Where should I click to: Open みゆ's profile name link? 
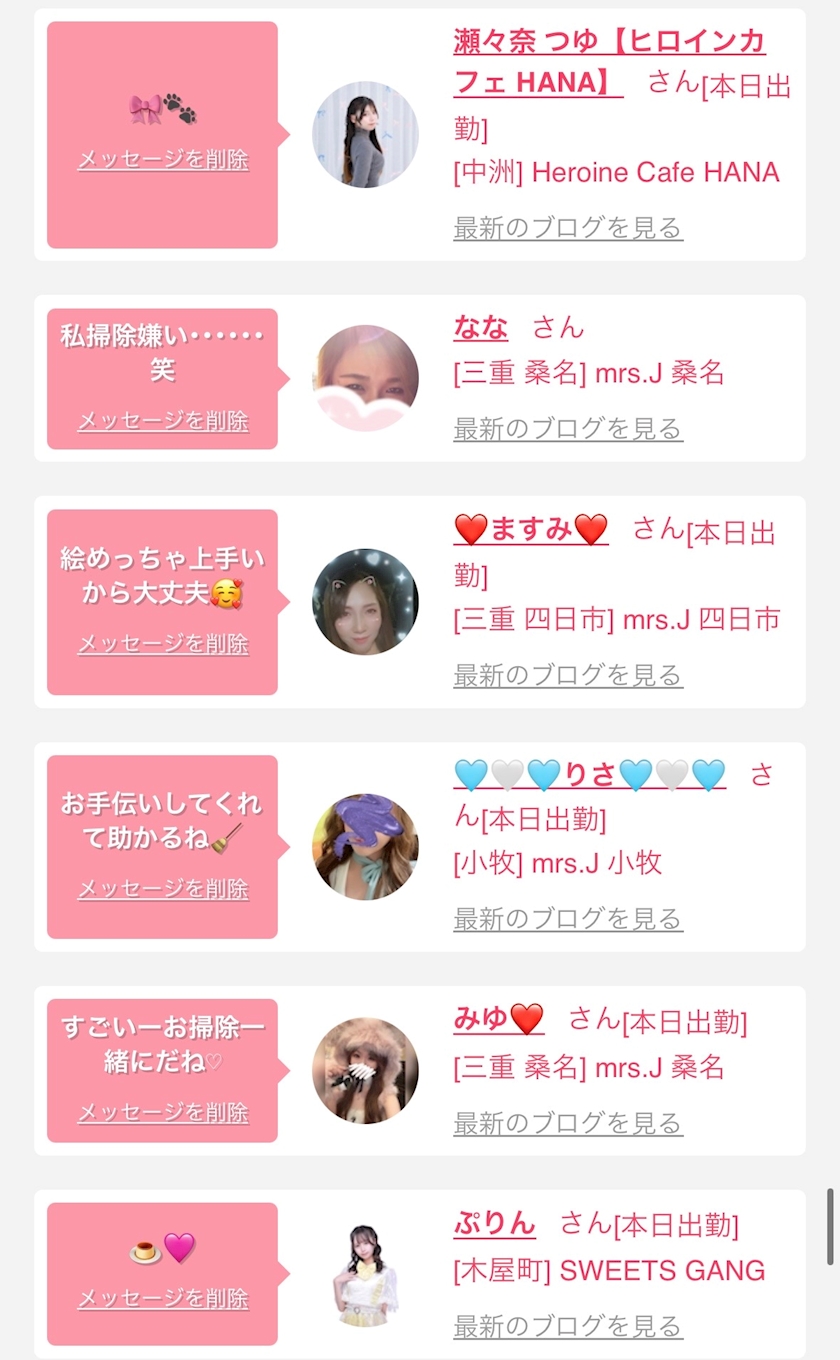498,1019
